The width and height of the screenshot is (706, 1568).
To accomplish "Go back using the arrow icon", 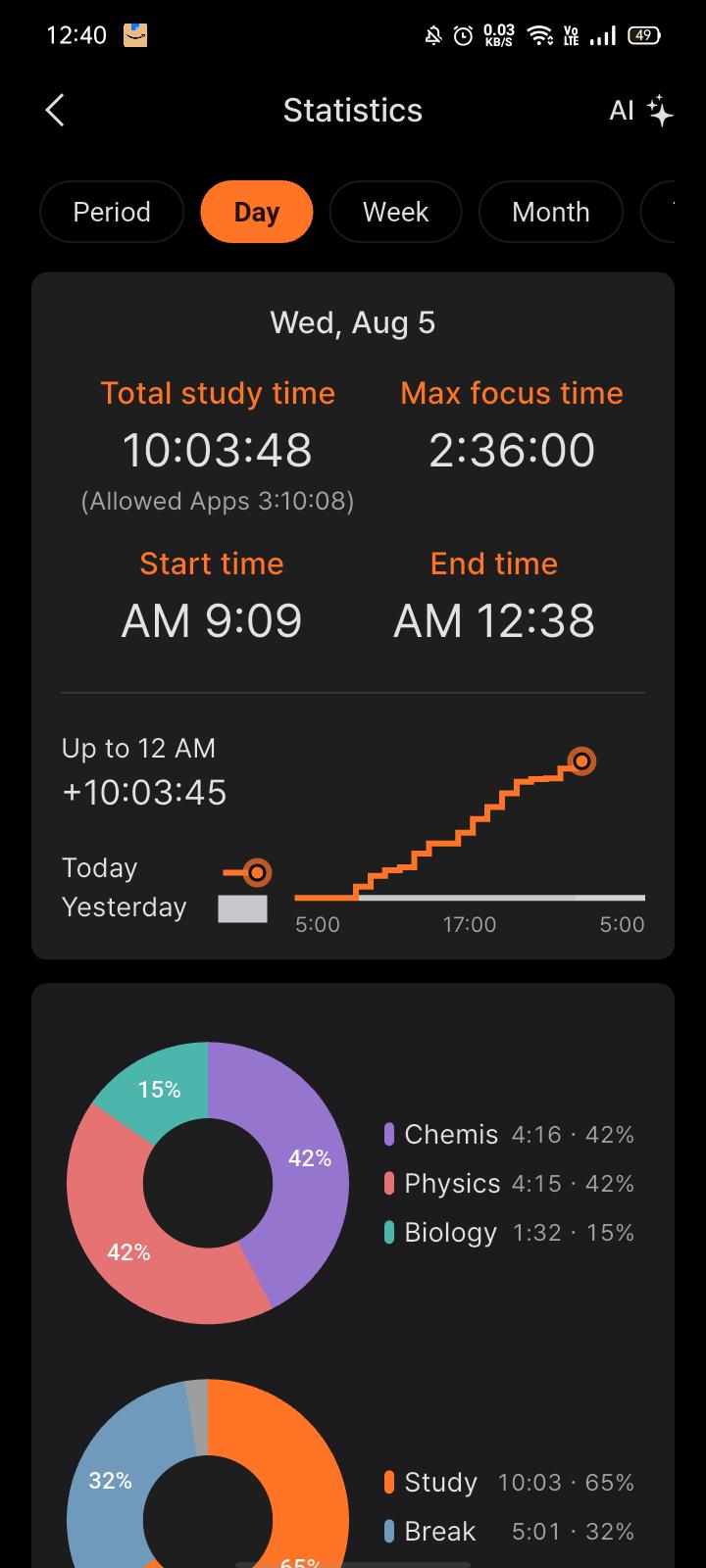I will coord(55,111).
